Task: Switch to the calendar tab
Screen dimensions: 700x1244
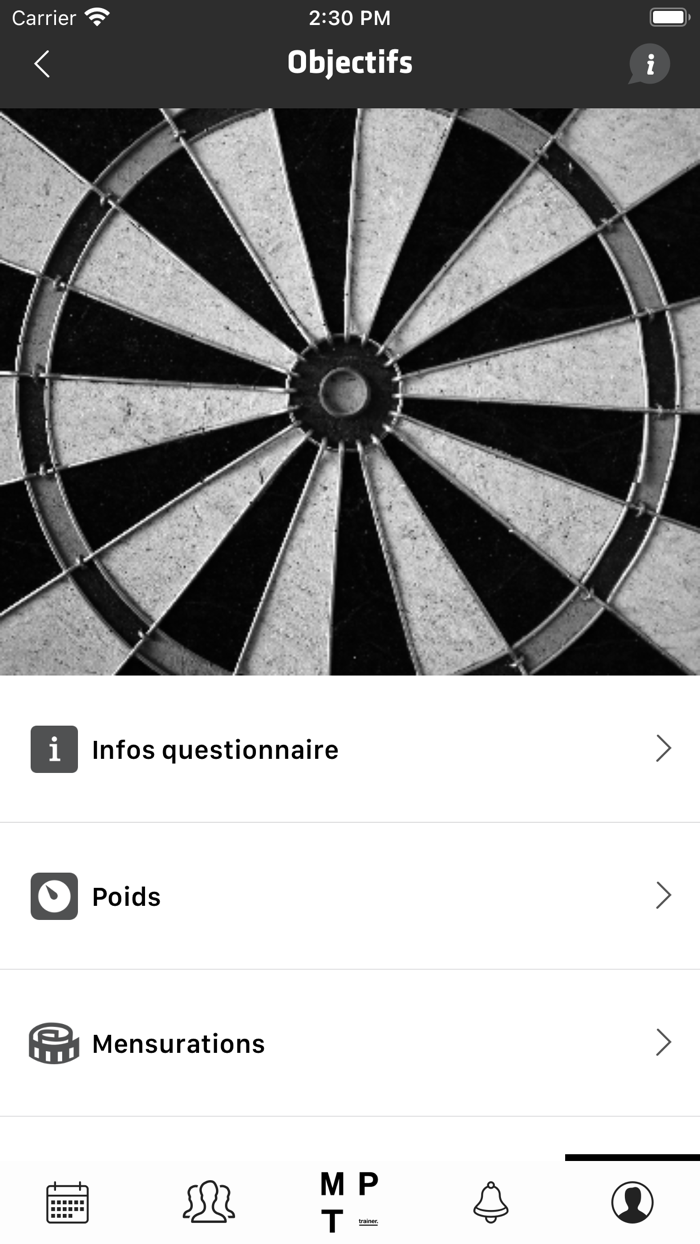Action: click(x=68, y=1201)
